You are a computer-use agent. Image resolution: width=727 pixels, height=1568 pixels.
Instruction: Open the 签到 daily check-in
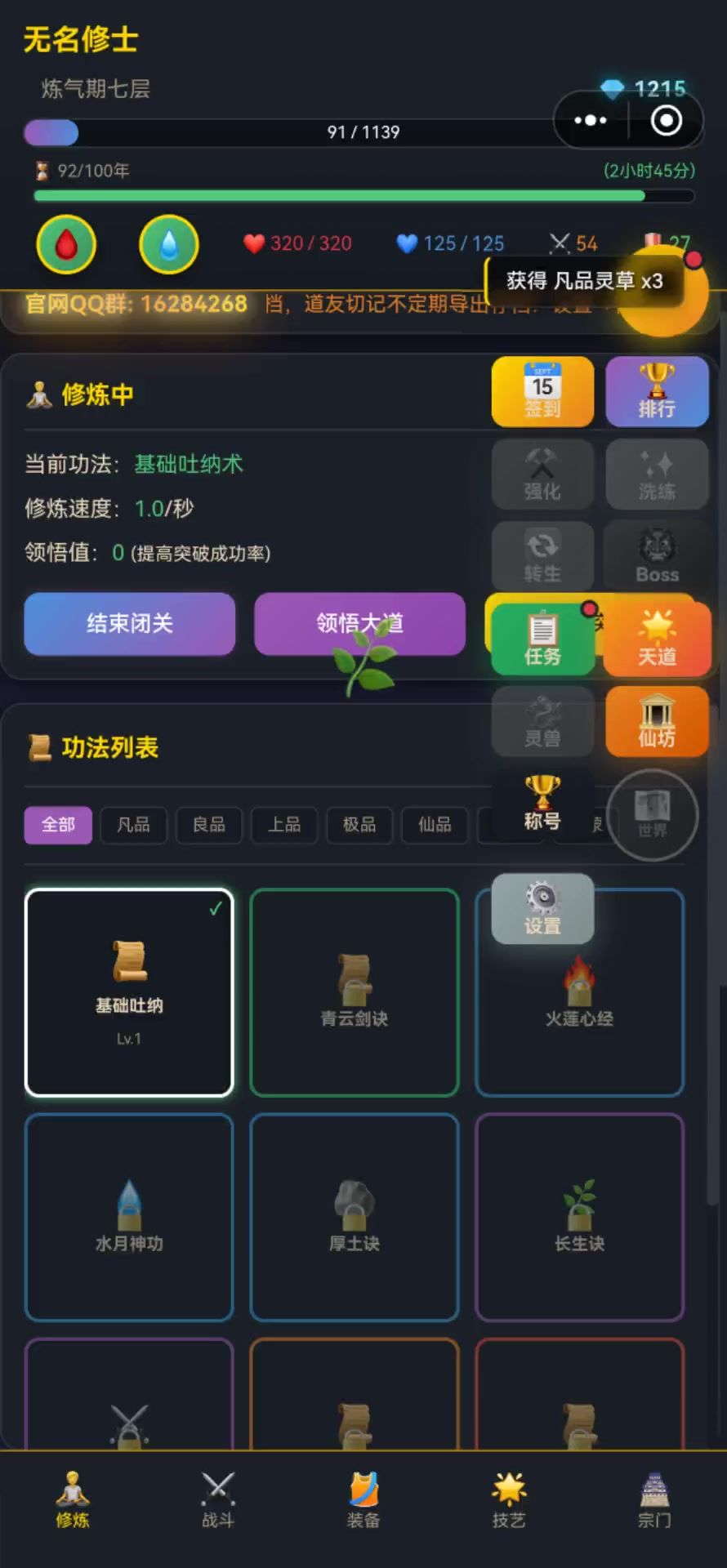coord(542,392)
